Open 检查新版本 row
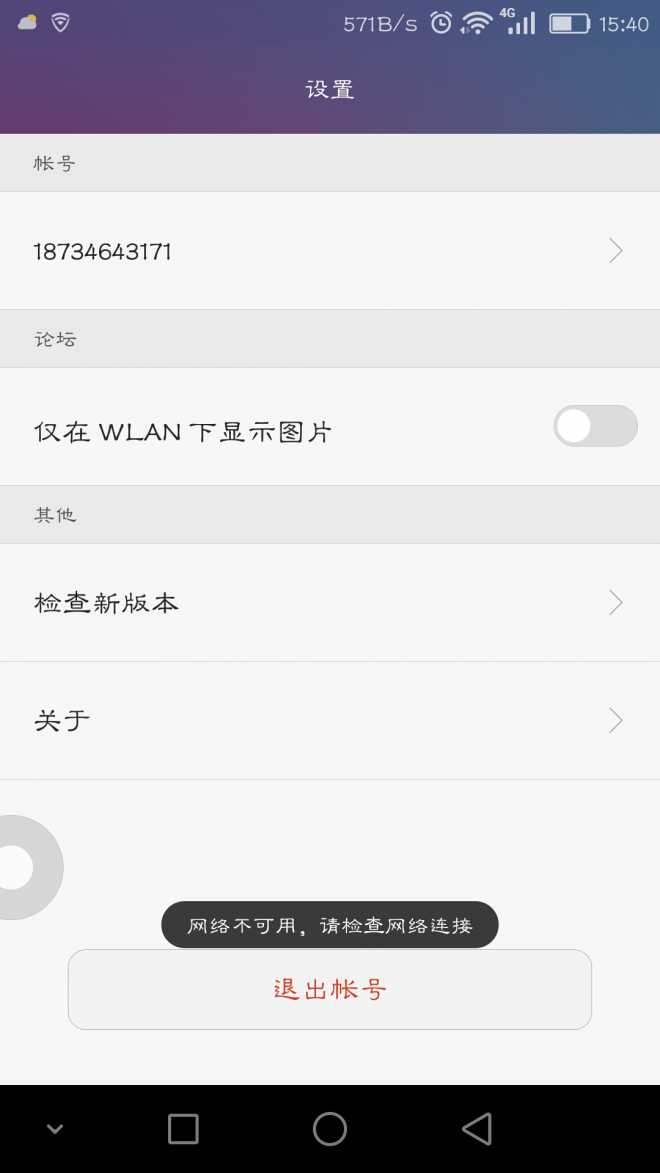660x1173 pixels. pos(329,603)
